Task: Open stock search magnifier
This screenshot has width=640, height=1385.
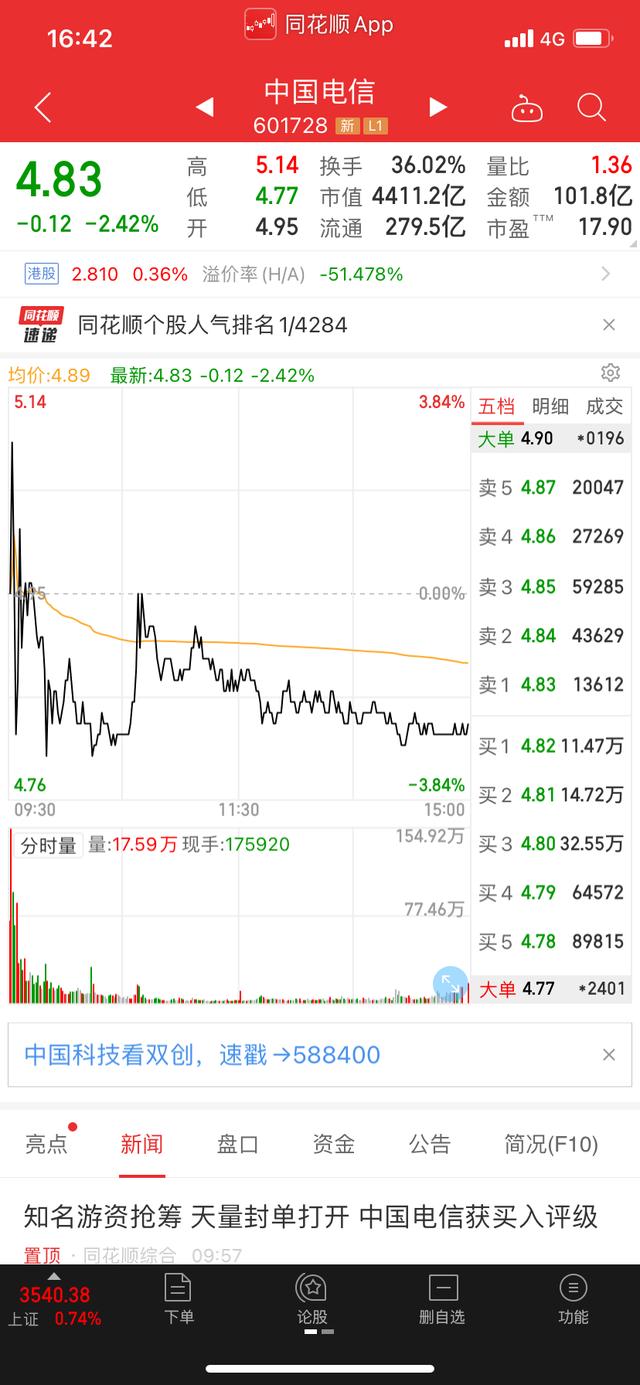Action: point(592,107)
